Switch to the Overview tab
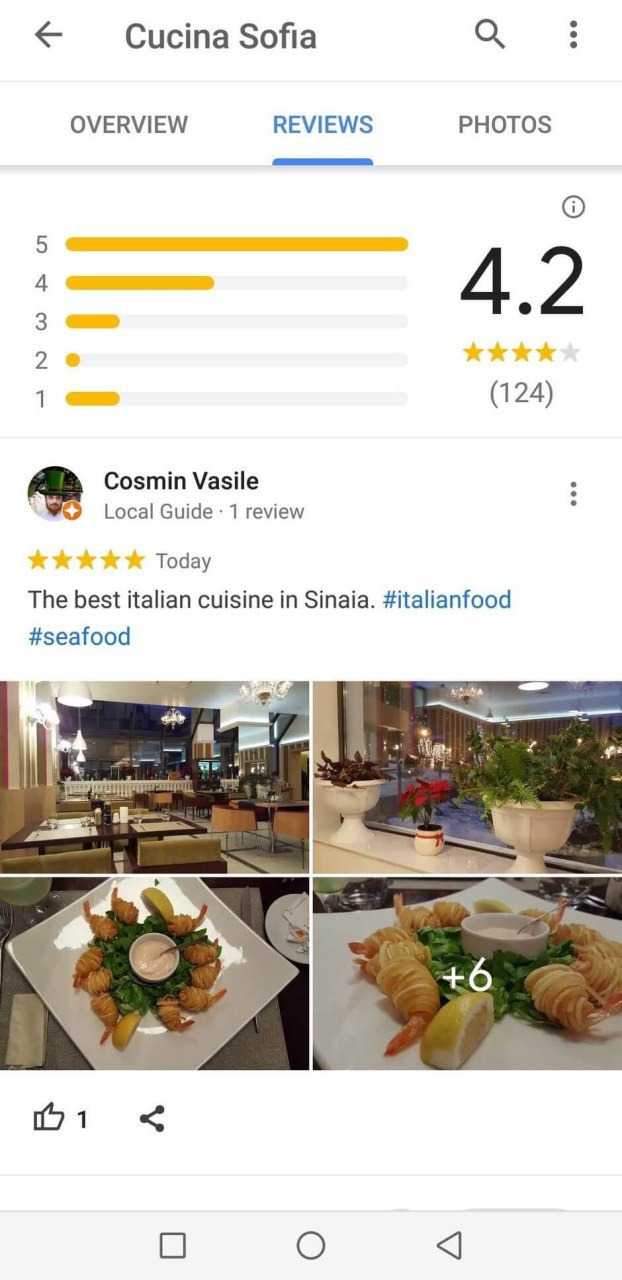The width and height of the screenshot is (622, 1280). pos(129,125)
